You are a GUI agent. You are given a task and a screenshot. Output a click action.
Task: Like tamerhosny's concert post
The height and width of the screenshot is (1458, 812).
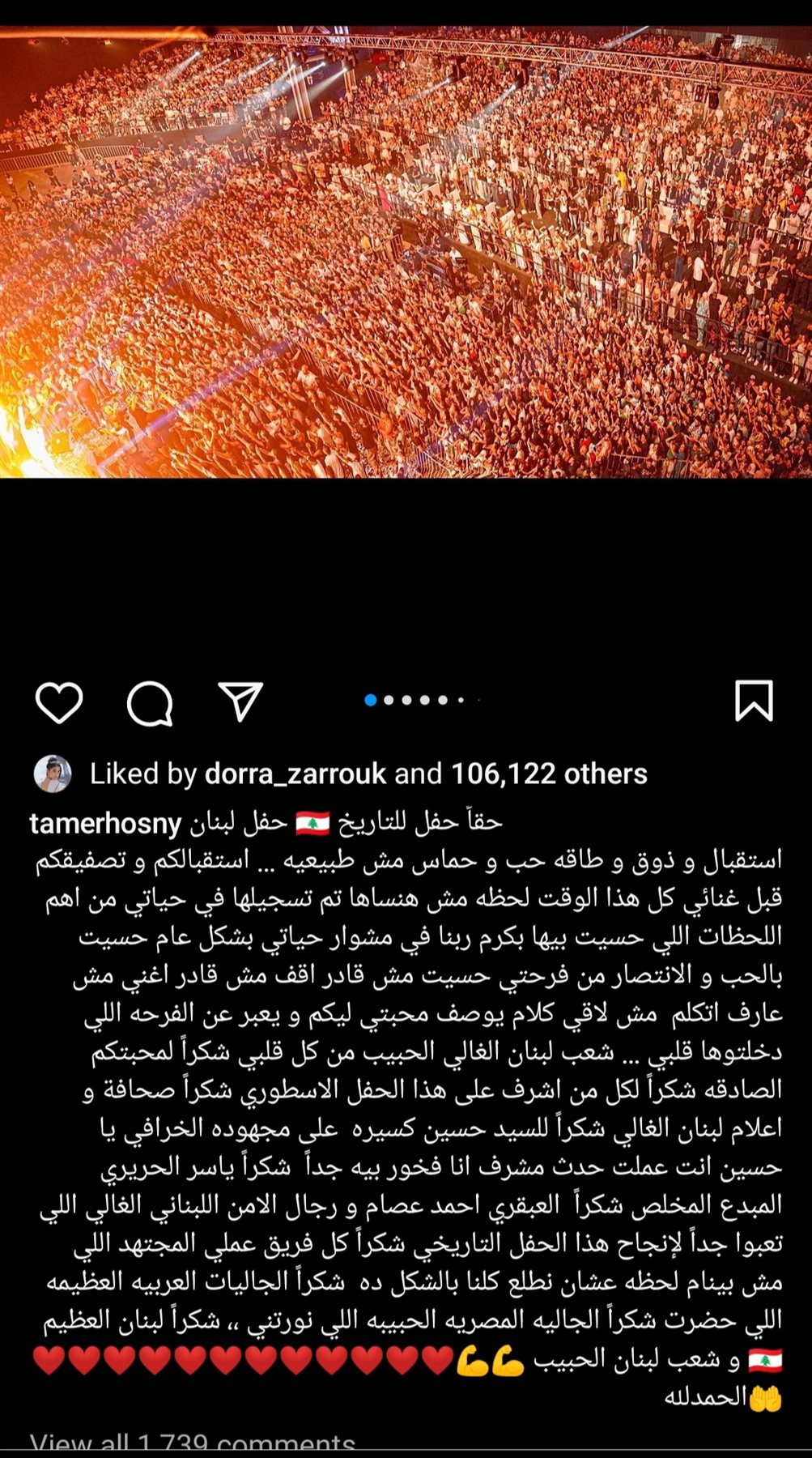click(x=59, y=701)
